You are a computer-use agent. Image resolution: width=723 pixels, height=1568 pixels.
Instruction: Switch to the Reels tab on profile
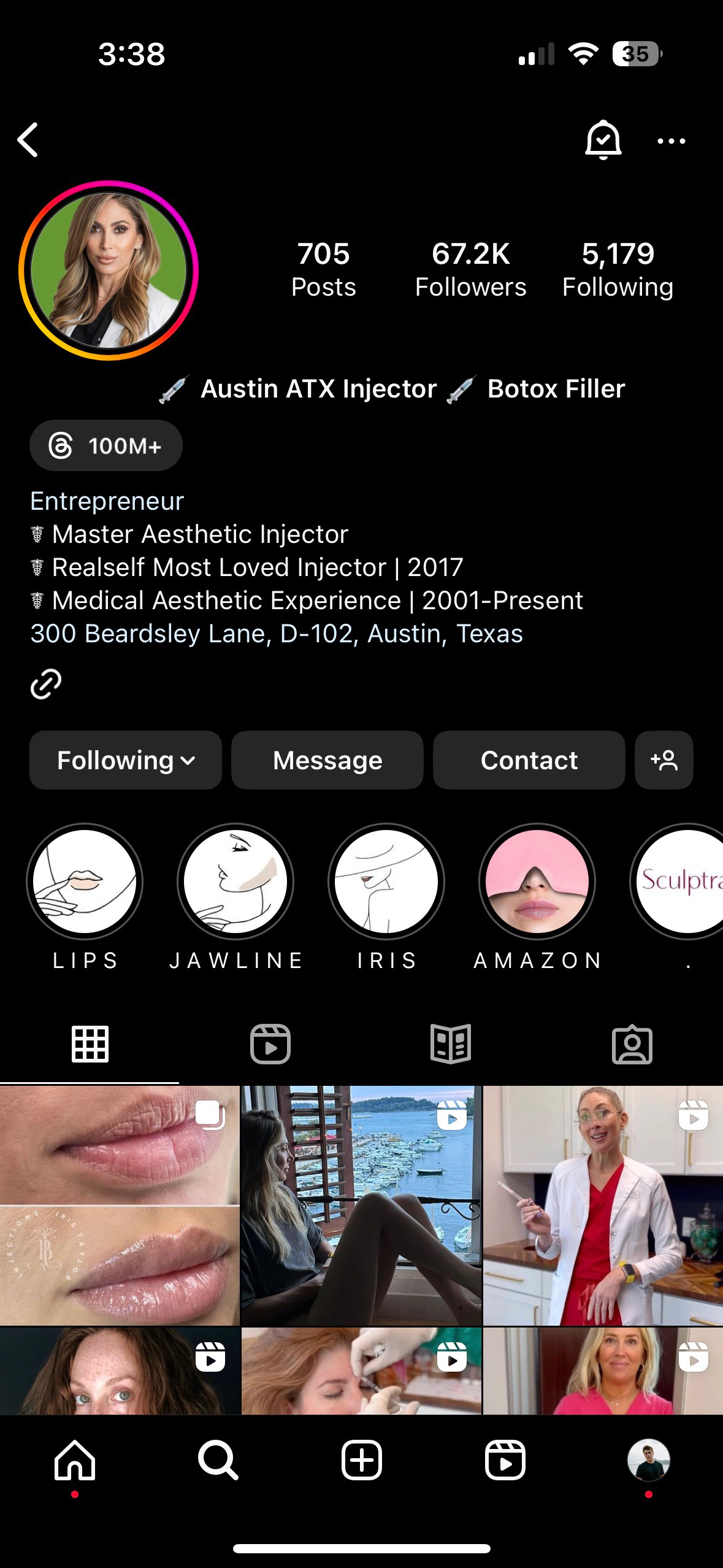point(270,1043)
